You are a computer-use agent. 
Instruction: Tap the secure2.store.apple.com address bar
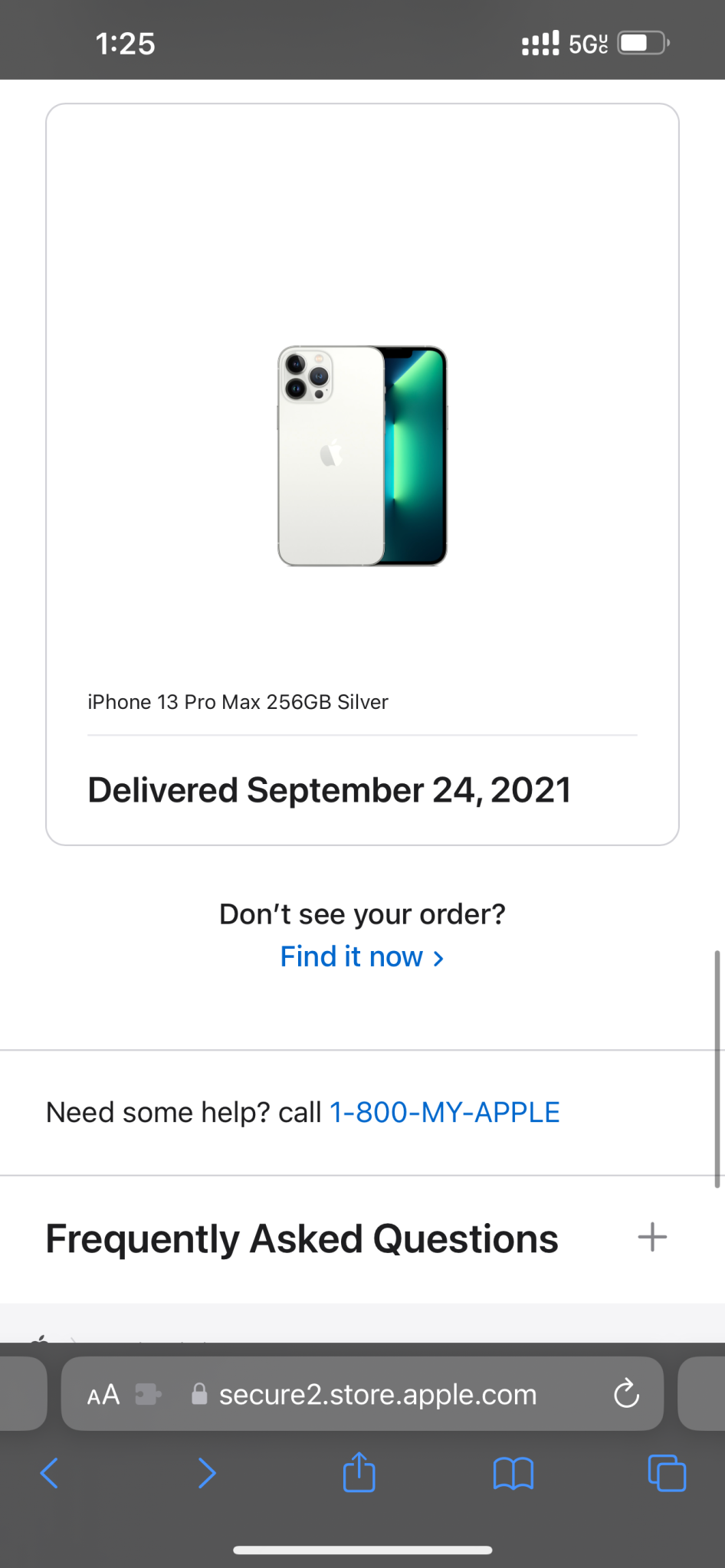click(x=377, y=1394)
